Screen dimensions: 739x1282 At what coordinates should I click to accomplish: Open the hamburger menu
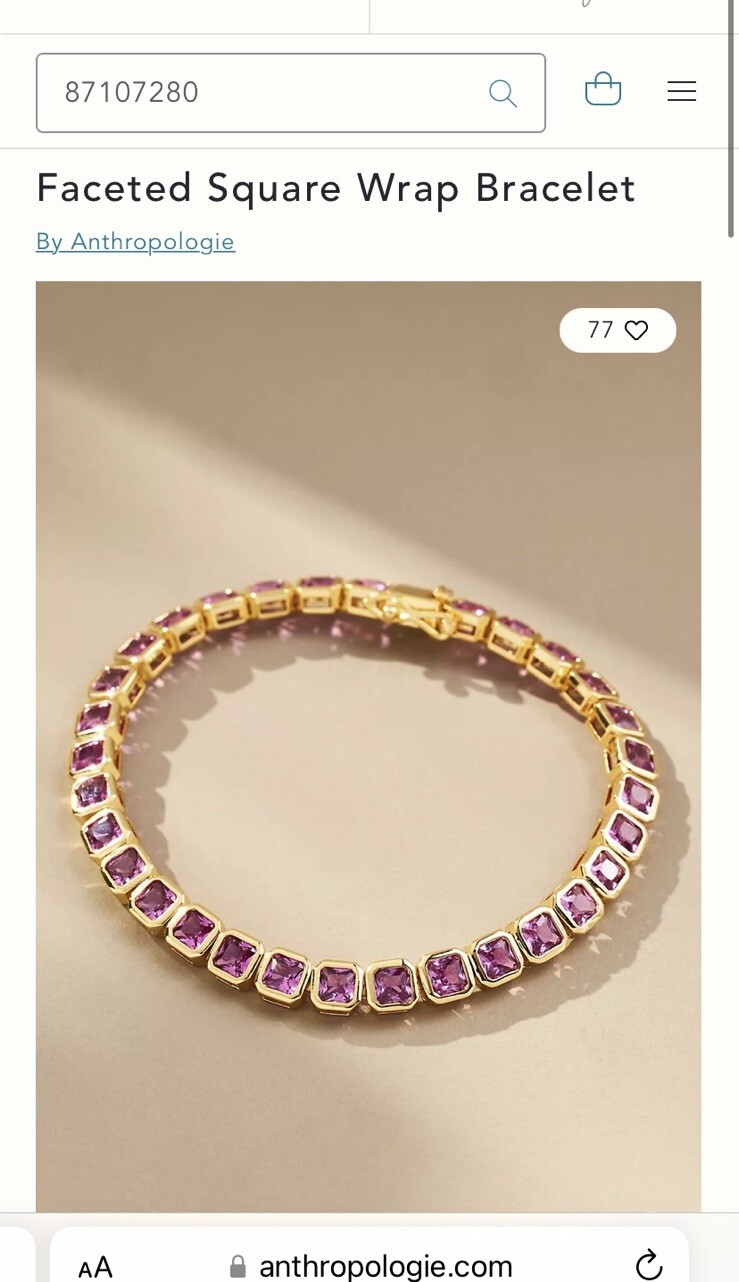point(681,92)
